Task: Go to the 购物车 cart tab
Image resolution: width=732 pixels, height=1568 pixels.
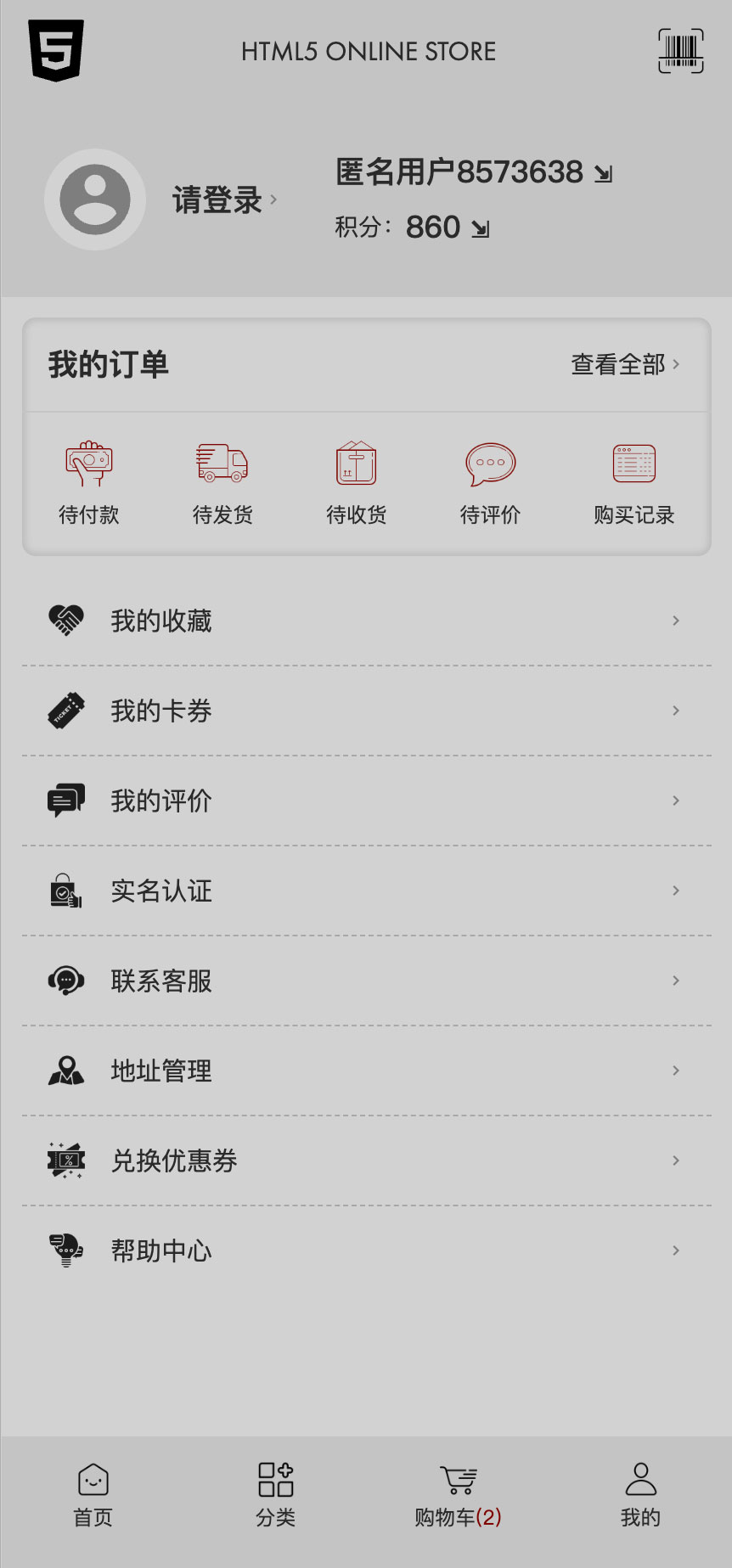Action: [459, 1495]
